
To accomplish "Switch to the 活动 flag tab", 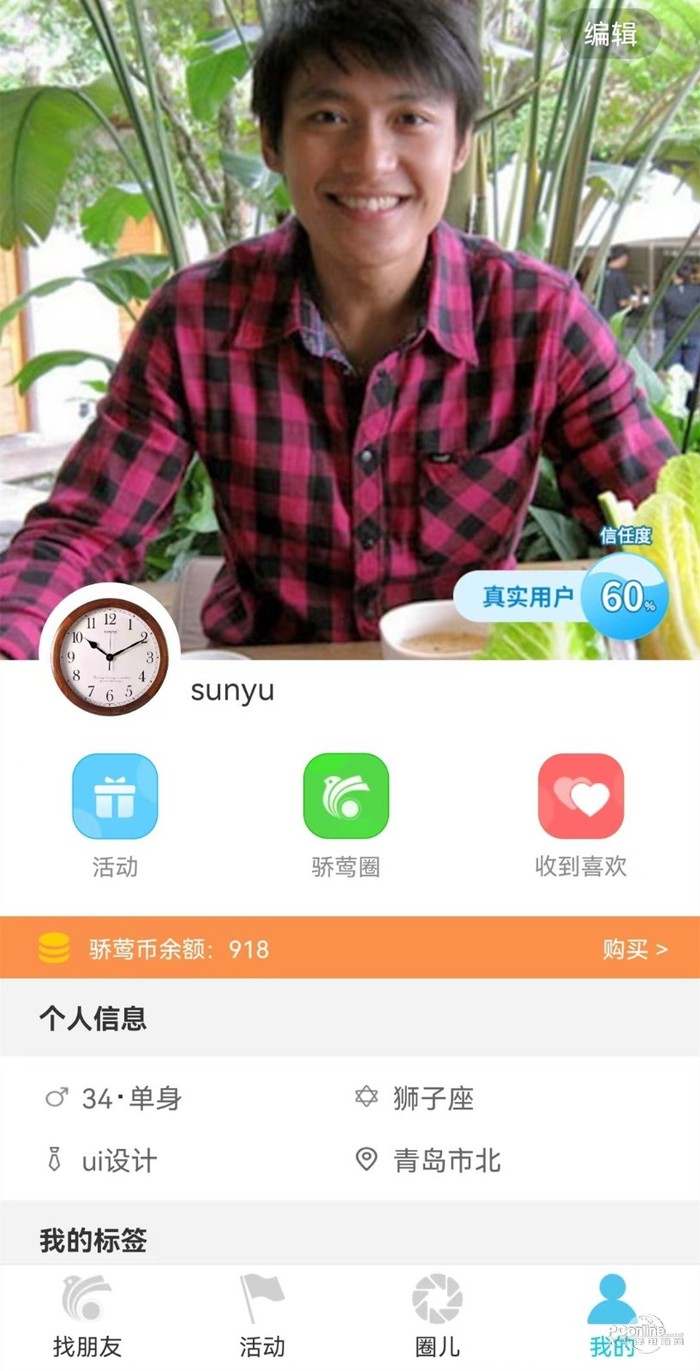I will point(262,1316).
